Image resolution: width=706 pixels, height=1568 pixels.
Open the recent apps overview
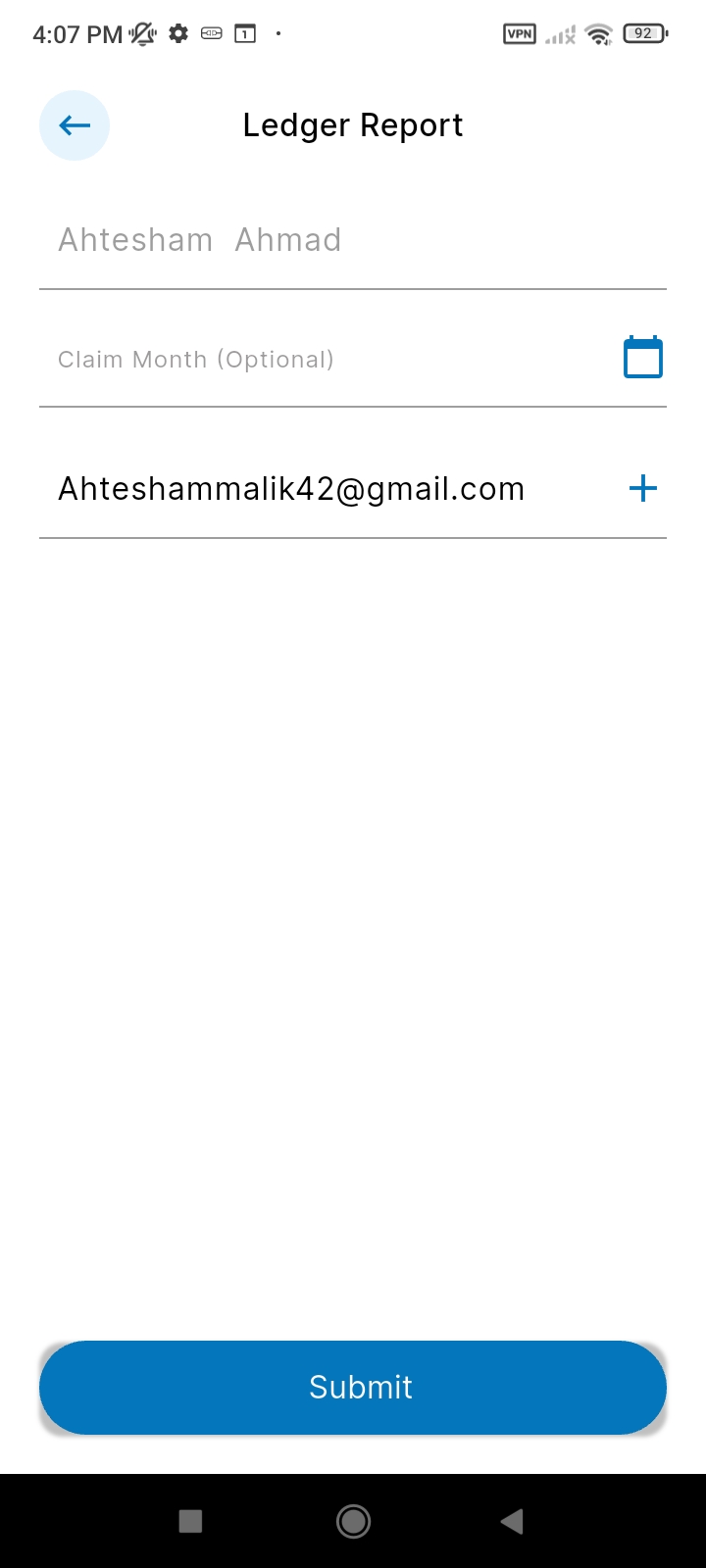[x=191, y=1521]
